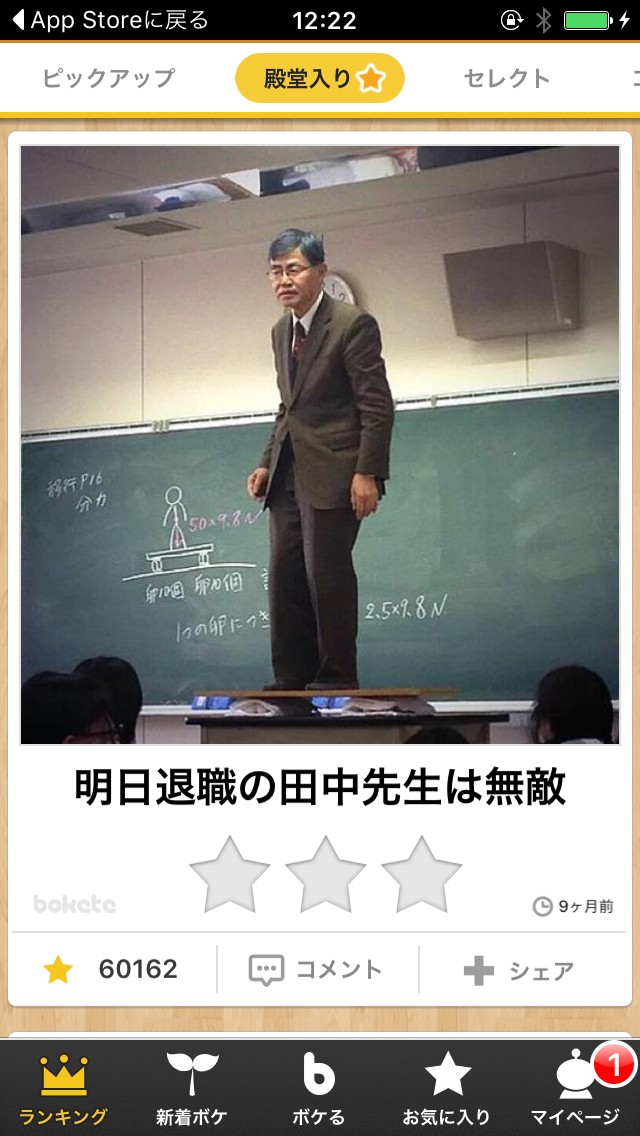Return to App Store via back link
Screen dimensions: 640x1136
pos(110,20)
